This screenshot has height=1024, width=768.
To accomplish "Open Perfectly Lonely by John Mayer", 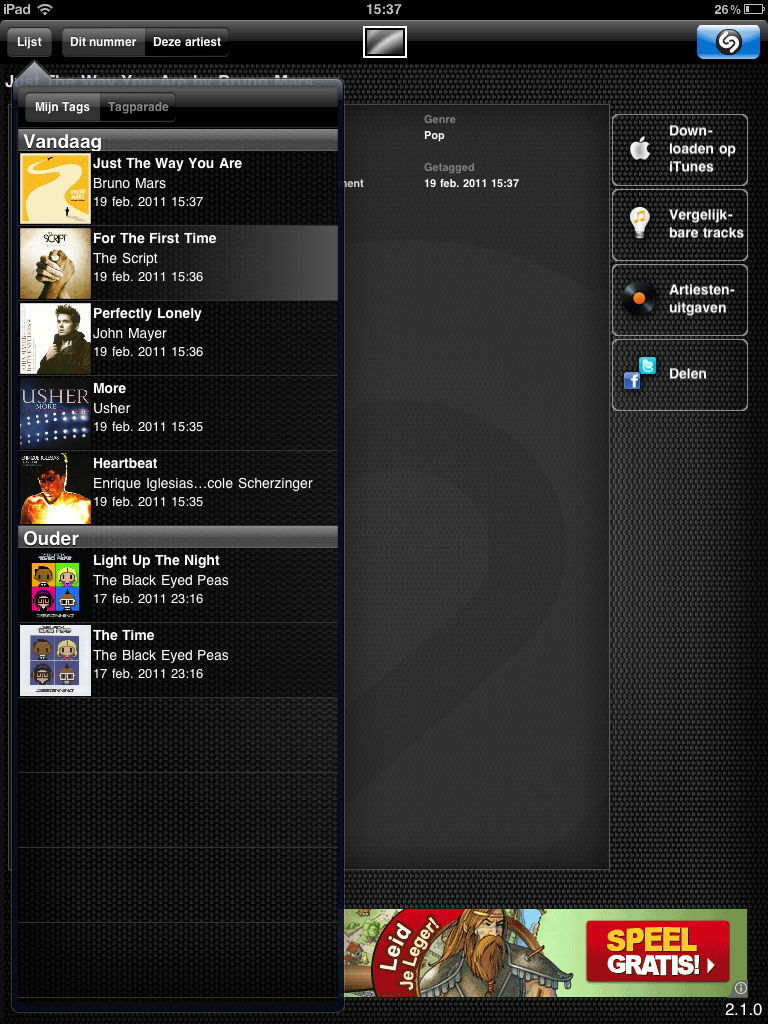I will [178, 338].
